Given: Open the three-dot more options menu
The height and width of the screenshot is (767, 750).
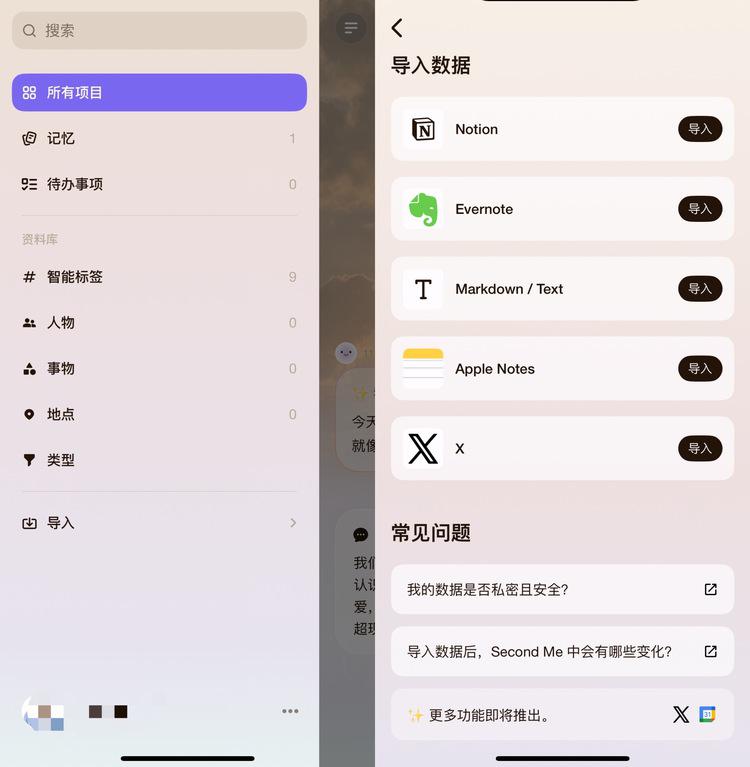Looking at the screenshot, I should [x=290, y=711].
